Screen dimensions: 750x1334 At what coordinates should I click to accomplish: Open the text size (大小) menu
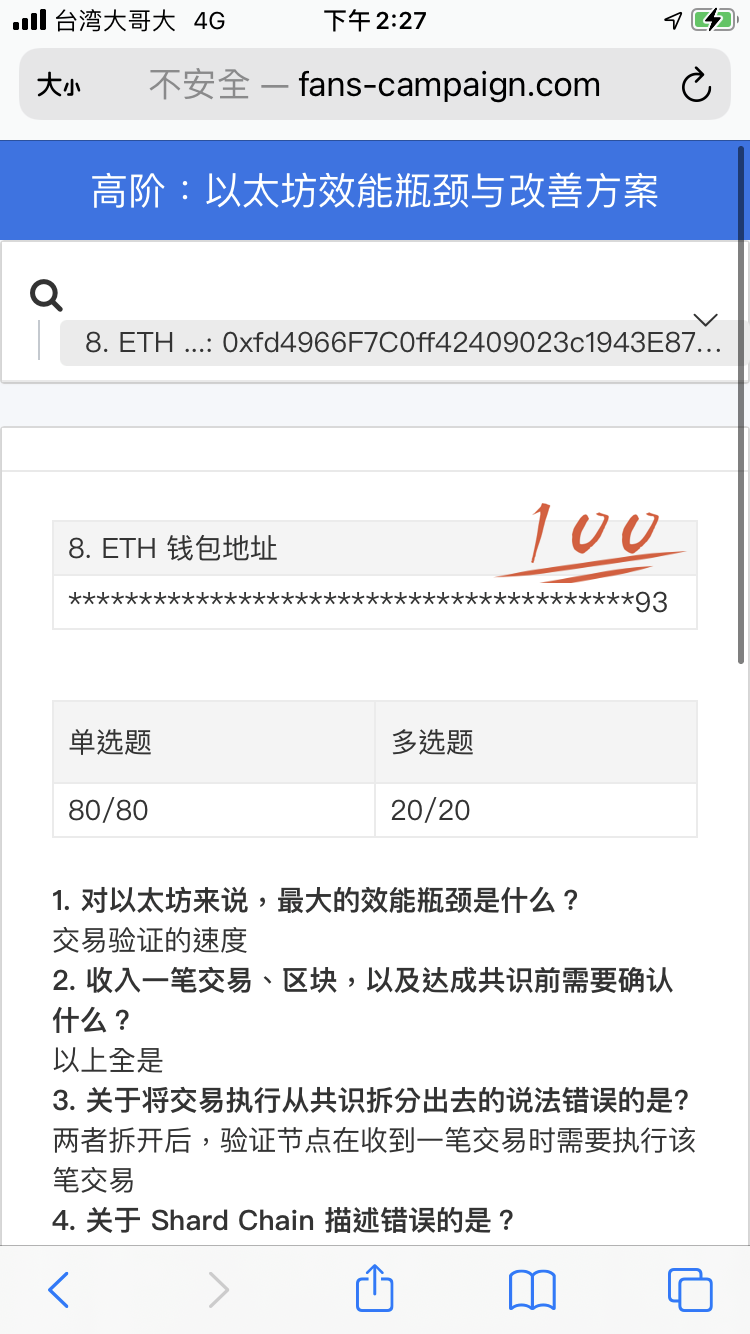[59, 86]
